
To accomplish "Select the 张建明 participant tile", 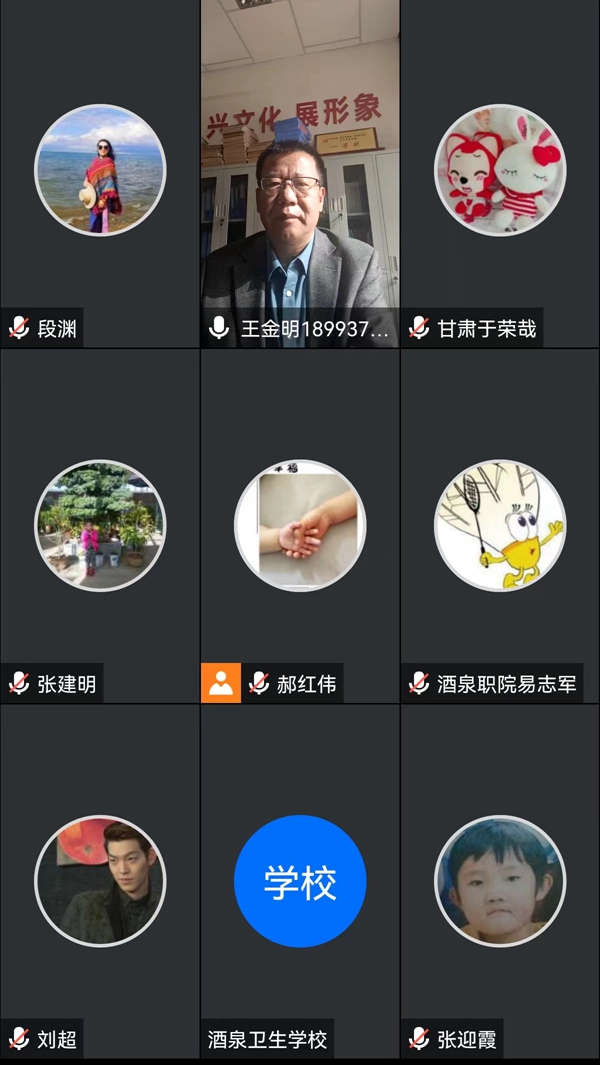I will (x=100, y=526).
